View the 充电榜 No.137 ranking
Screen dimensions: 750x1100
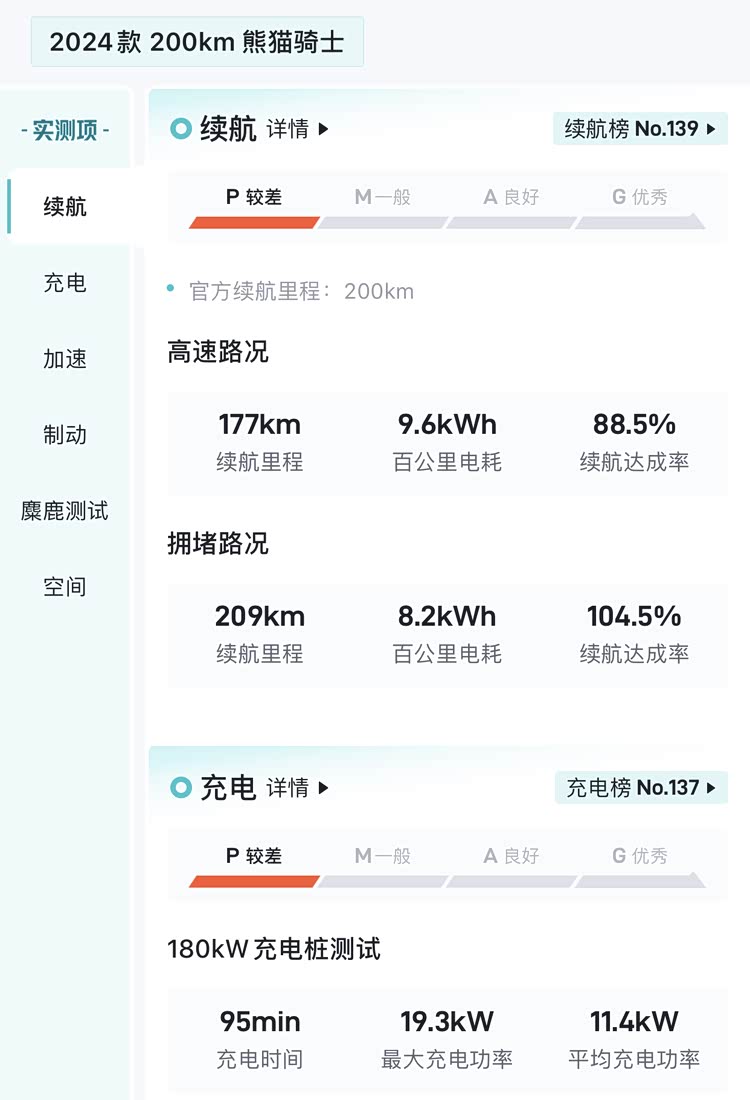[640, 788]
